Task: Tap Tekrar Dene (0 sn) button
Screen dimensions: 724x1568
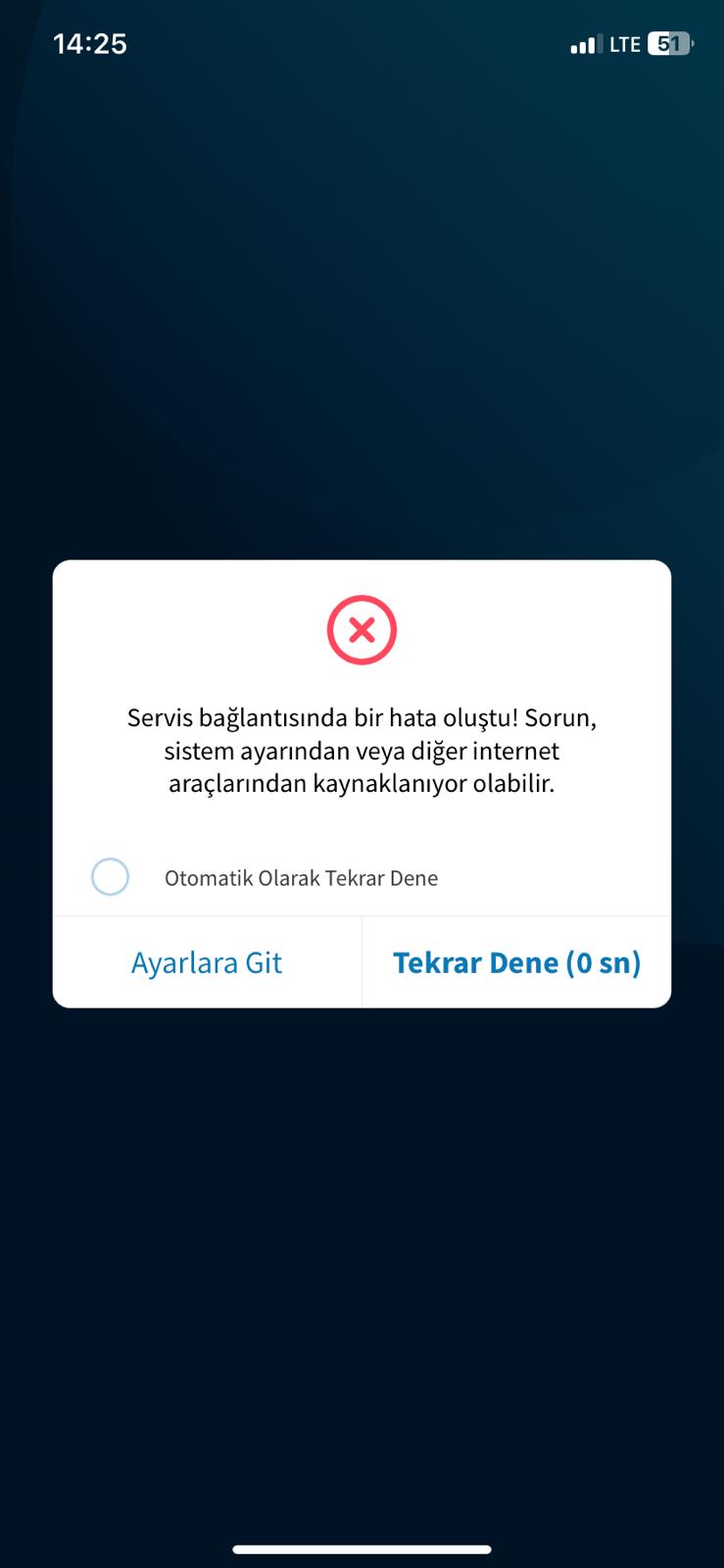Action: tap(517, 962)
